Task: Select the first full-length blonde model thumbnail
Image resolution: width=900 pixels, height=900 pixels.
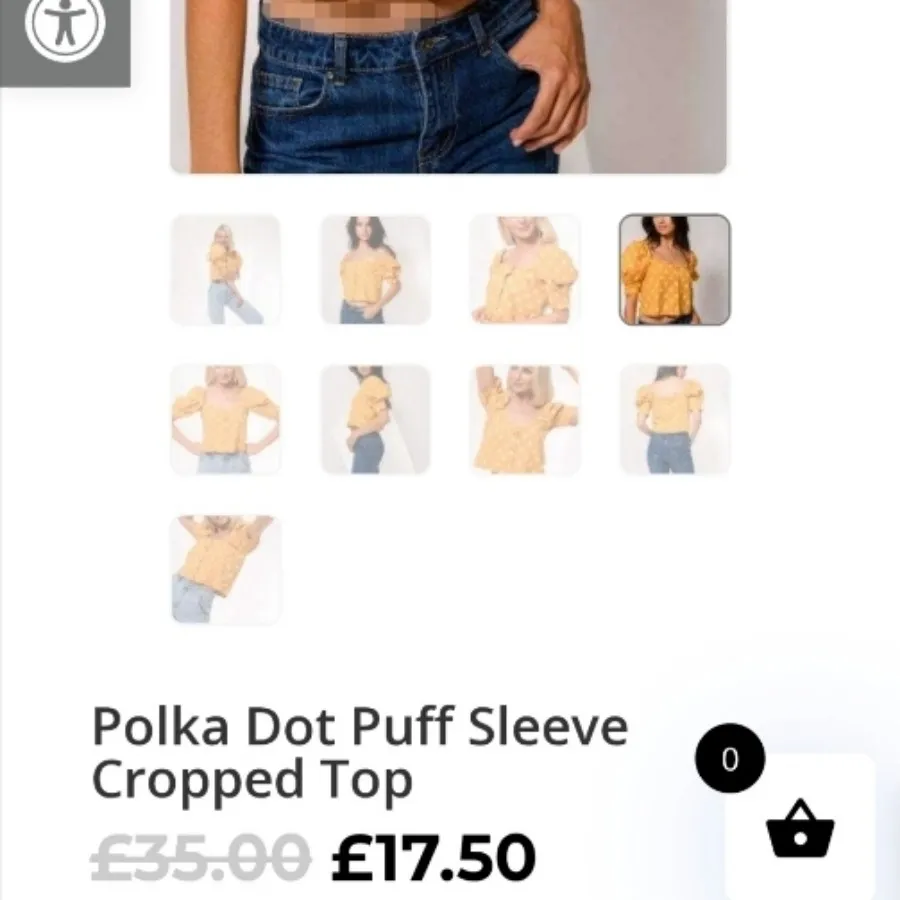Action: pos(225,270)
